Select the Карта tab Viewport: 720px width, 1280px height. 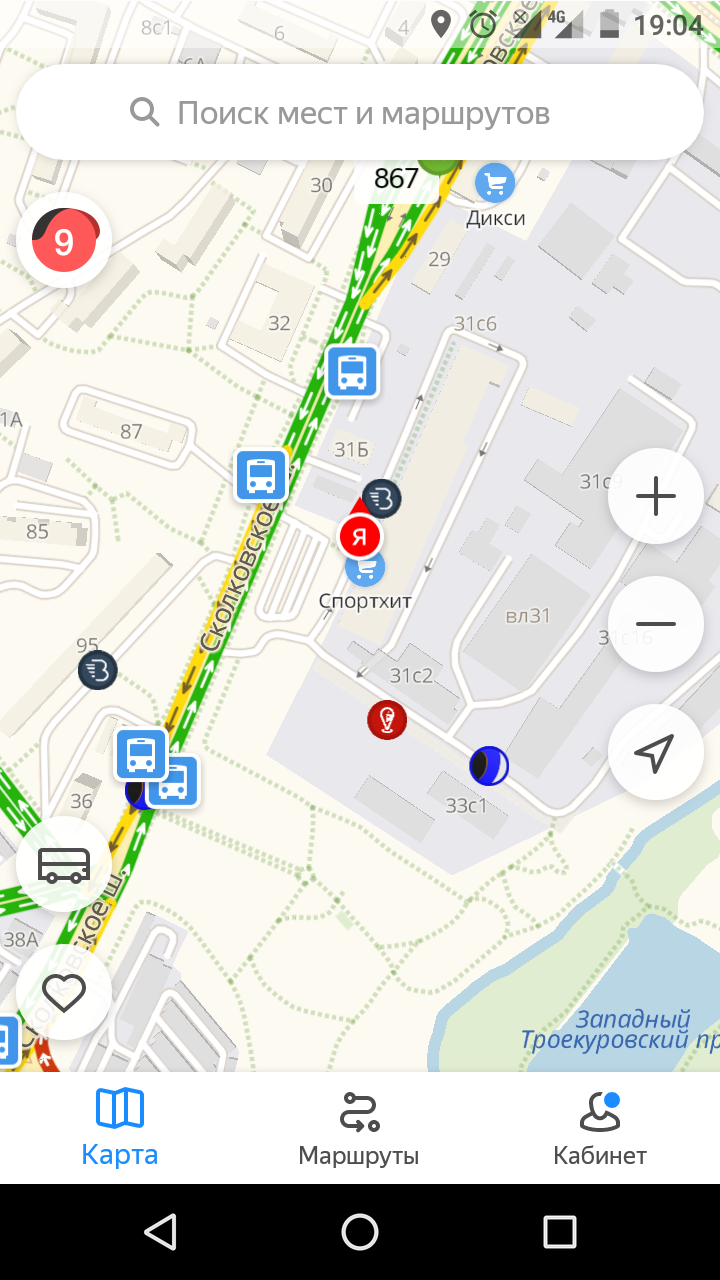120,1128
